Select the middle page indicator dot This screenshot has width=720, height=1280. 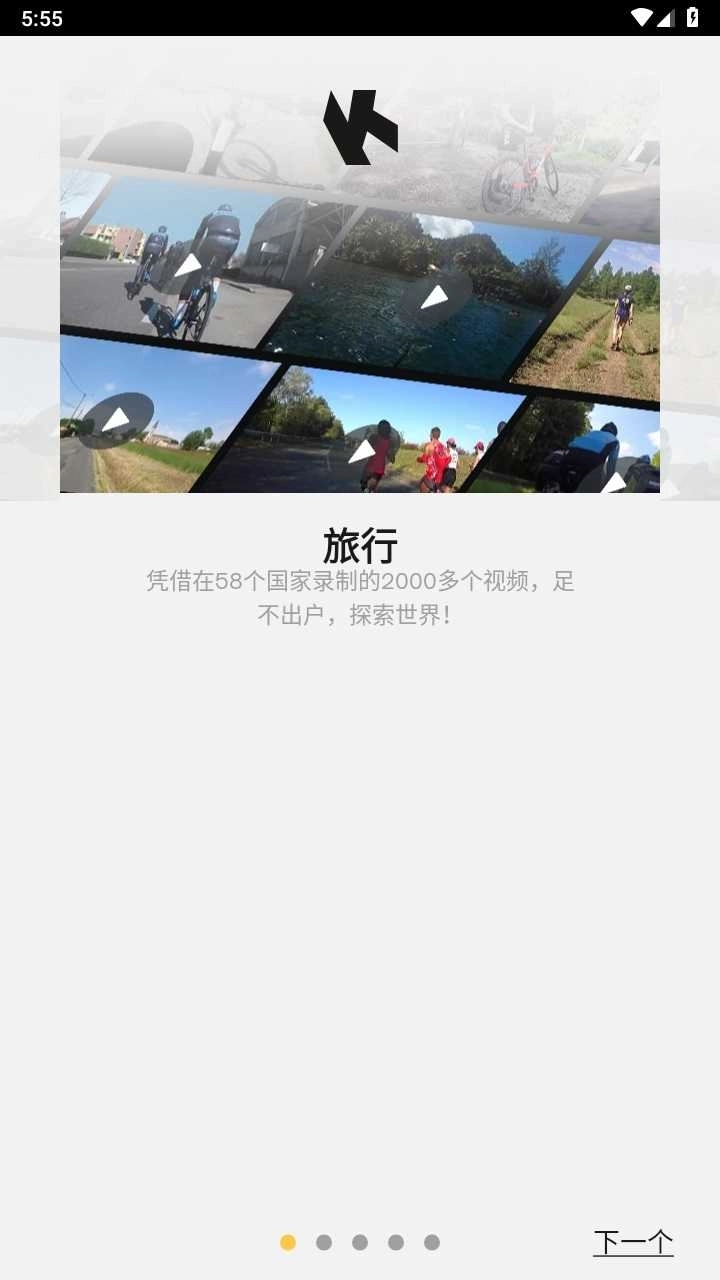tap(360, 1242)
